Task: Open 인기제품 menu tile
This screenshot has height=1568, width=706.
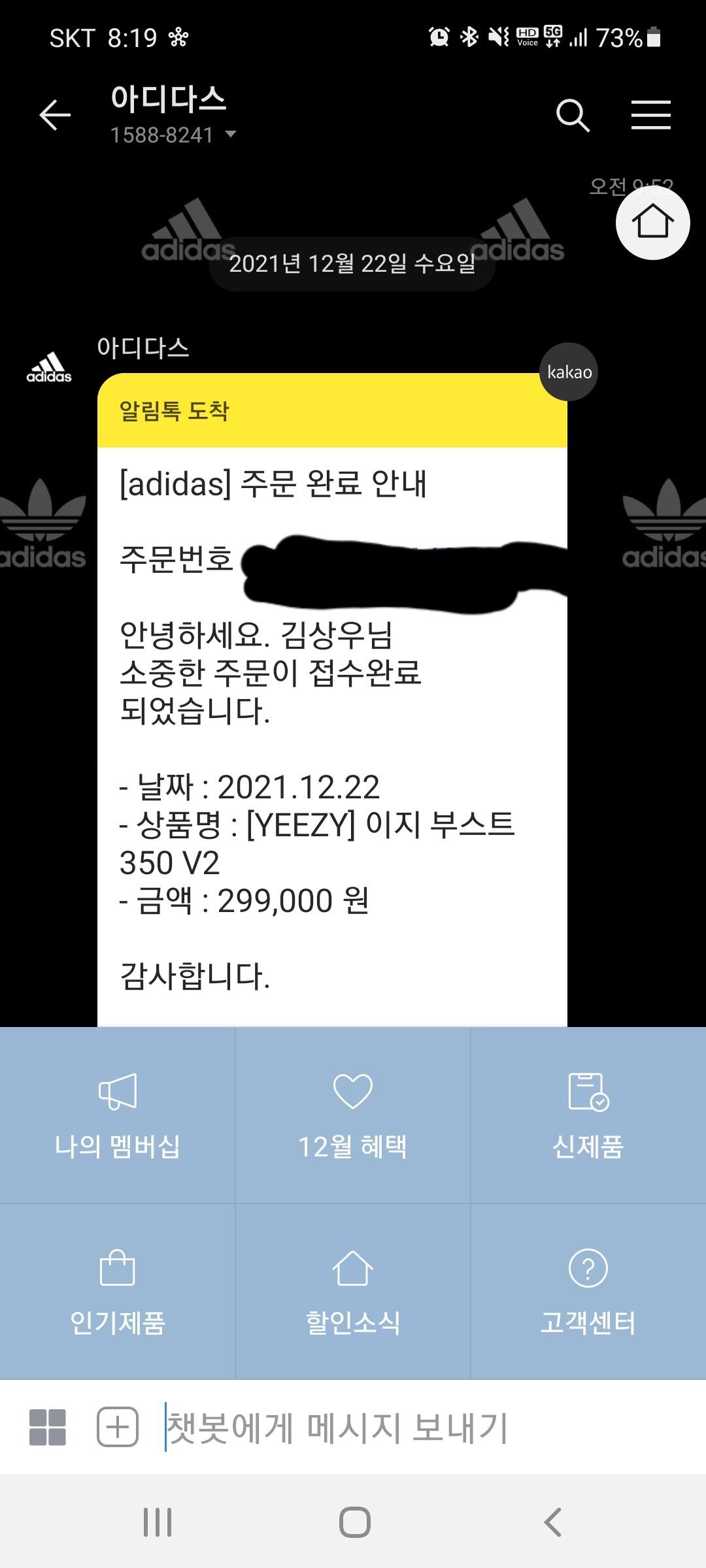Action: point(118,1292)
